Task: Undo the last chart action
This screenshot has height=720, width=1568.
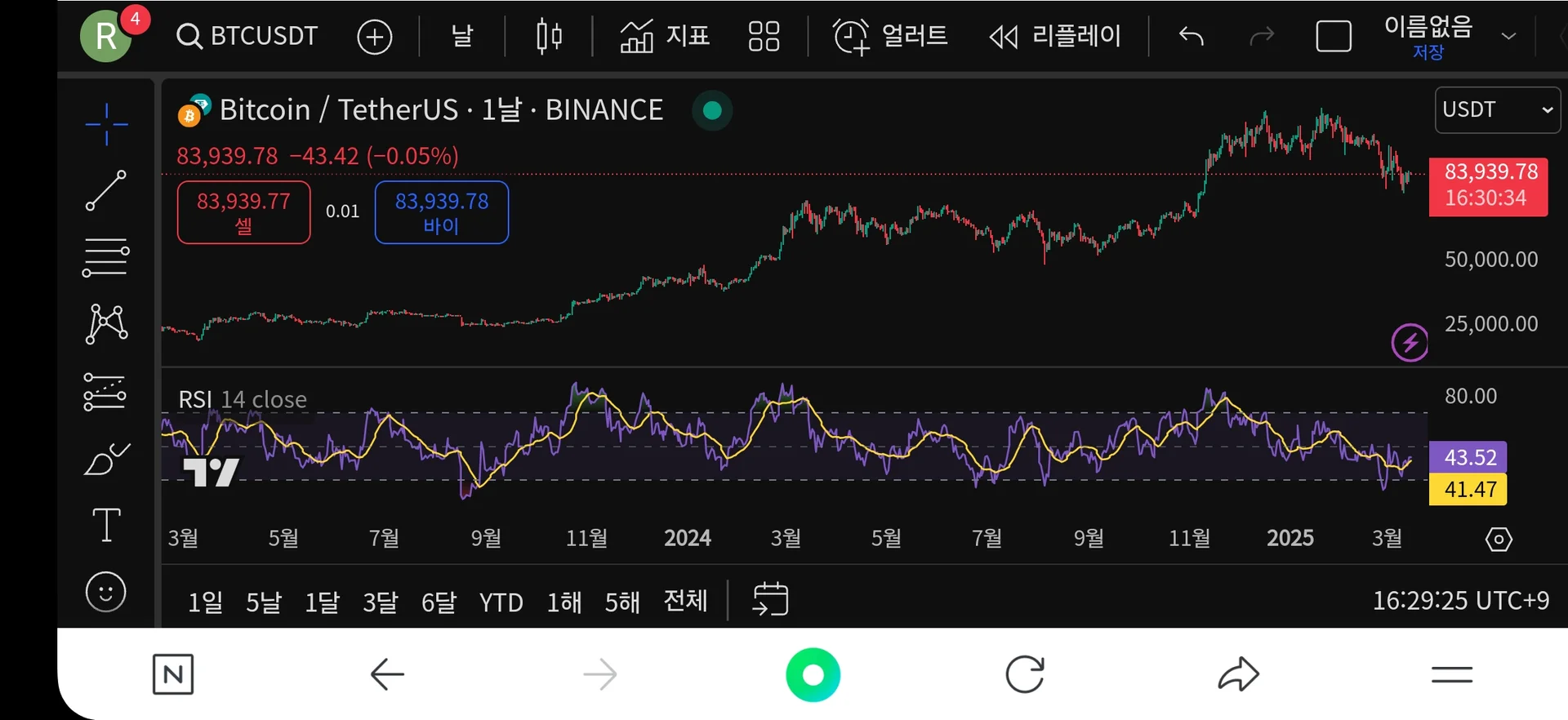Action: (x=1192, y=37)
